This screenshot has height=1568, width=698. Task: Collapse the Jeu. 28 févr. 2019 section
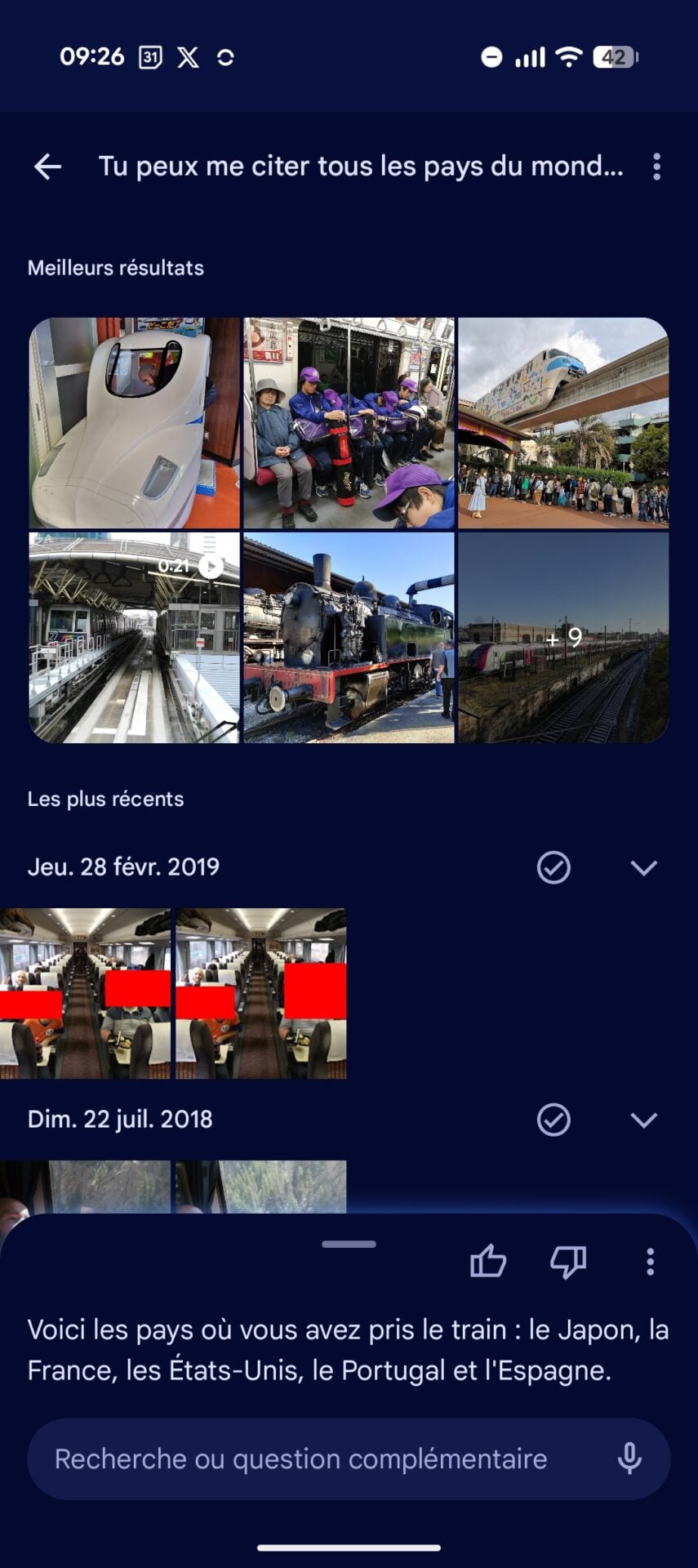(643, 867)
